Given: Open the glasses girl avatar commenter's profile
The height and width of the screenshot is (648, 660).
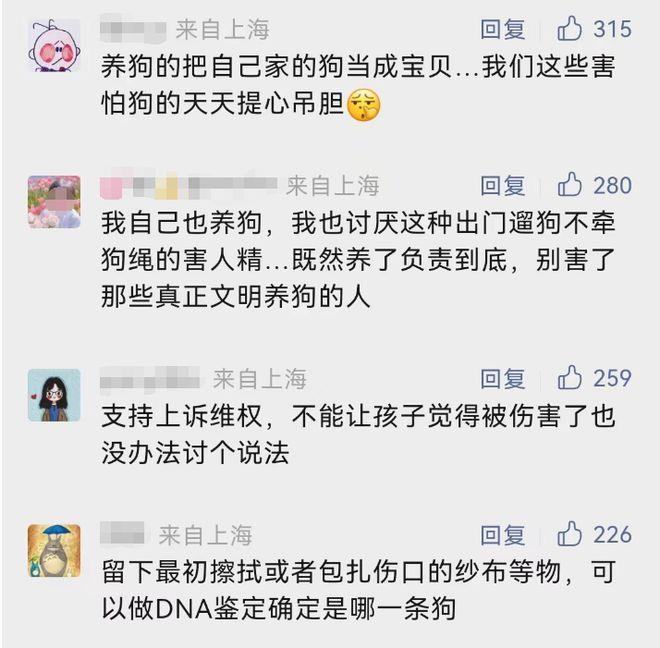Looking at the screenshot, I should coord(54,395).
